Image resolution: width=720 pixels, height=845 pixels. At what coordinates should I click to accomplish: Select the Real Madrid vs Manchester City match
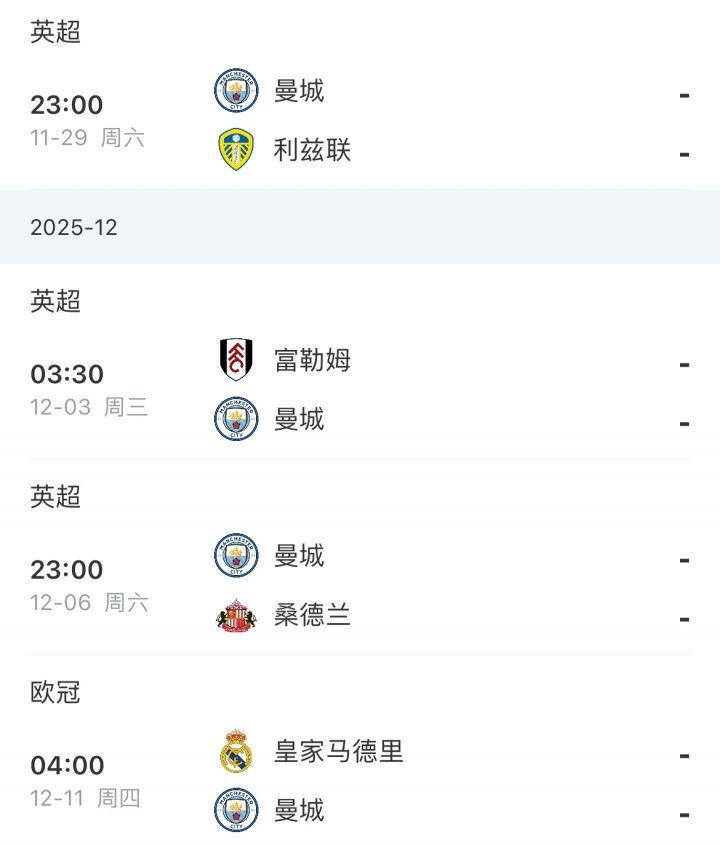pos(360,780)
